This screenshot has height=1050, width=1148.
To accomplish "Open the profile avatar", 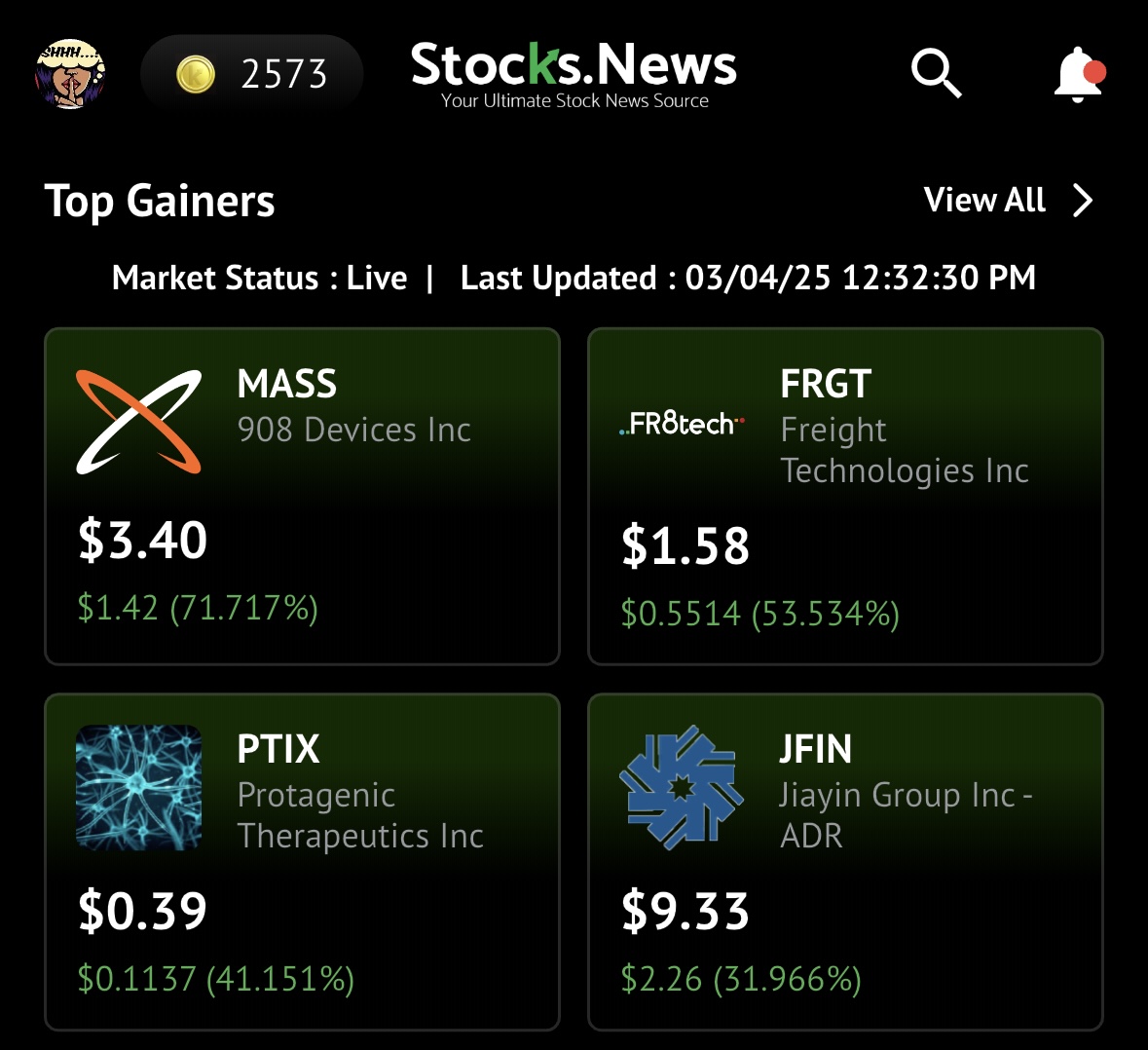I will 70,74.
